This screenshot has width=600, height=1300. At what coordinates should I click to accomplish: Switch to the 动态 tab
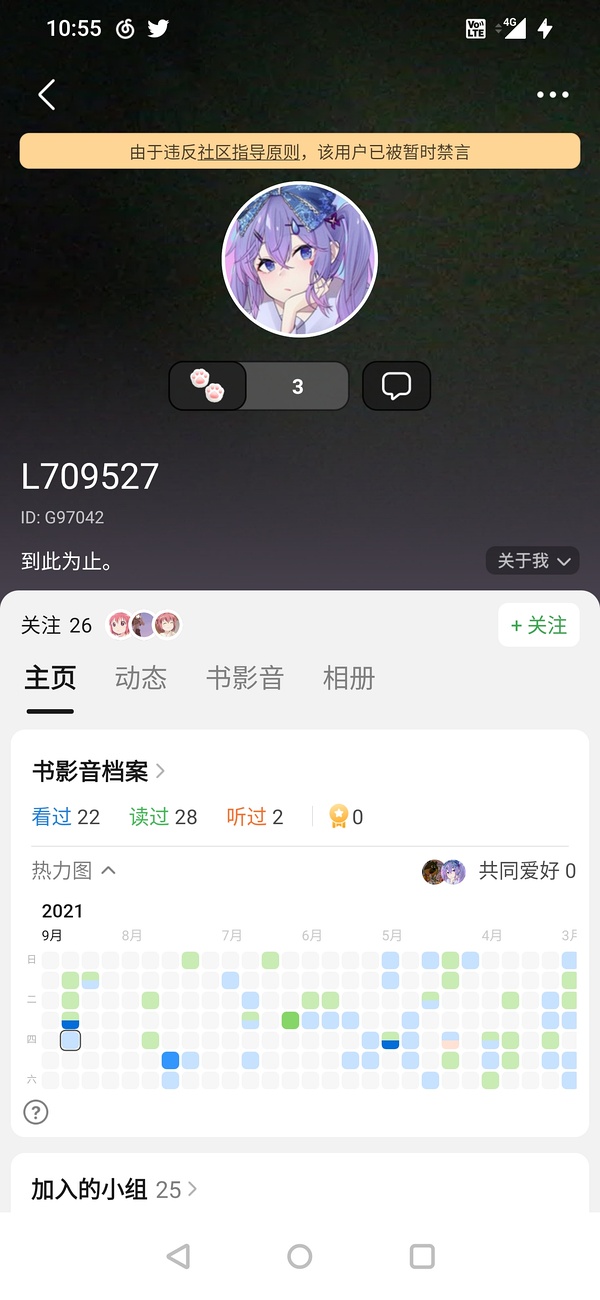140,678
